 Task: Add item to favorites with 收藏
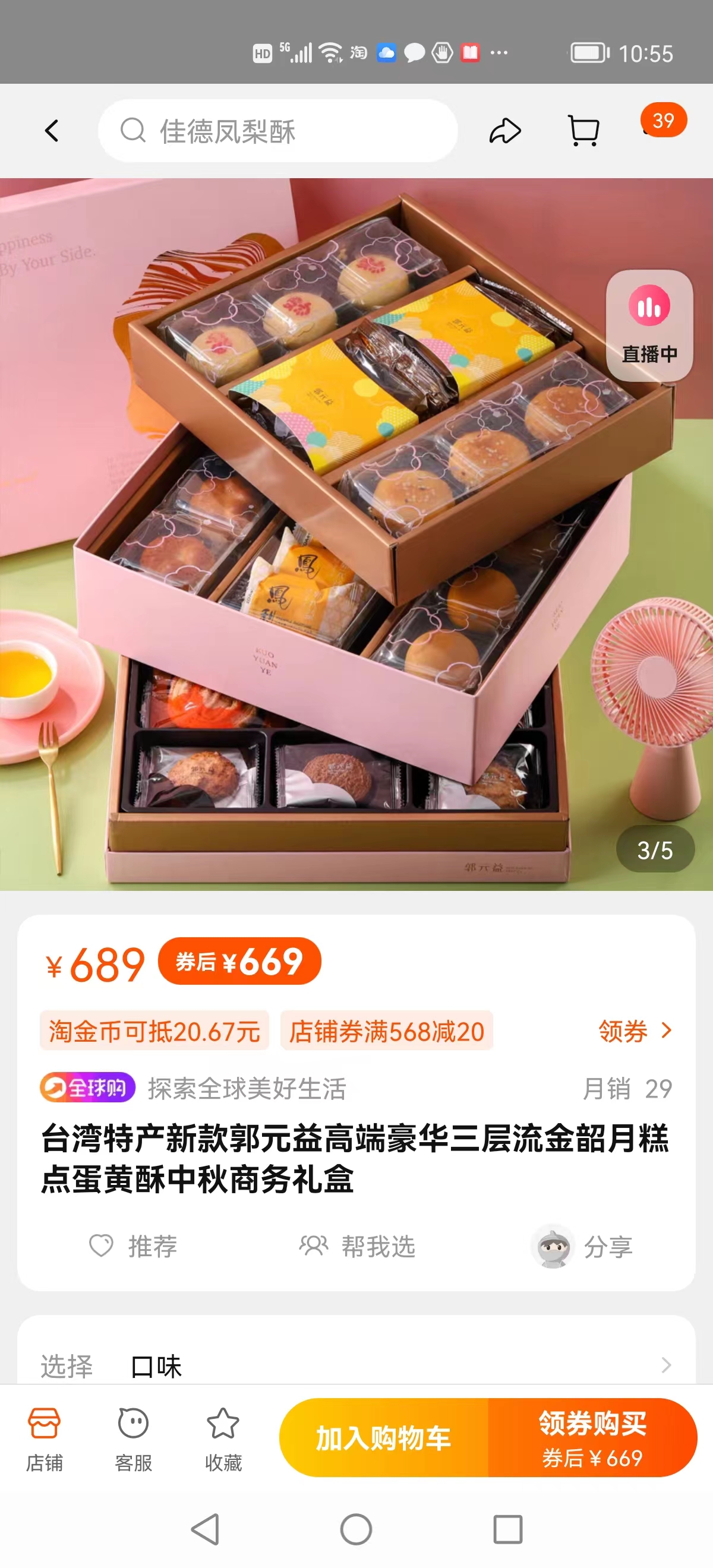click(223, 1437)
